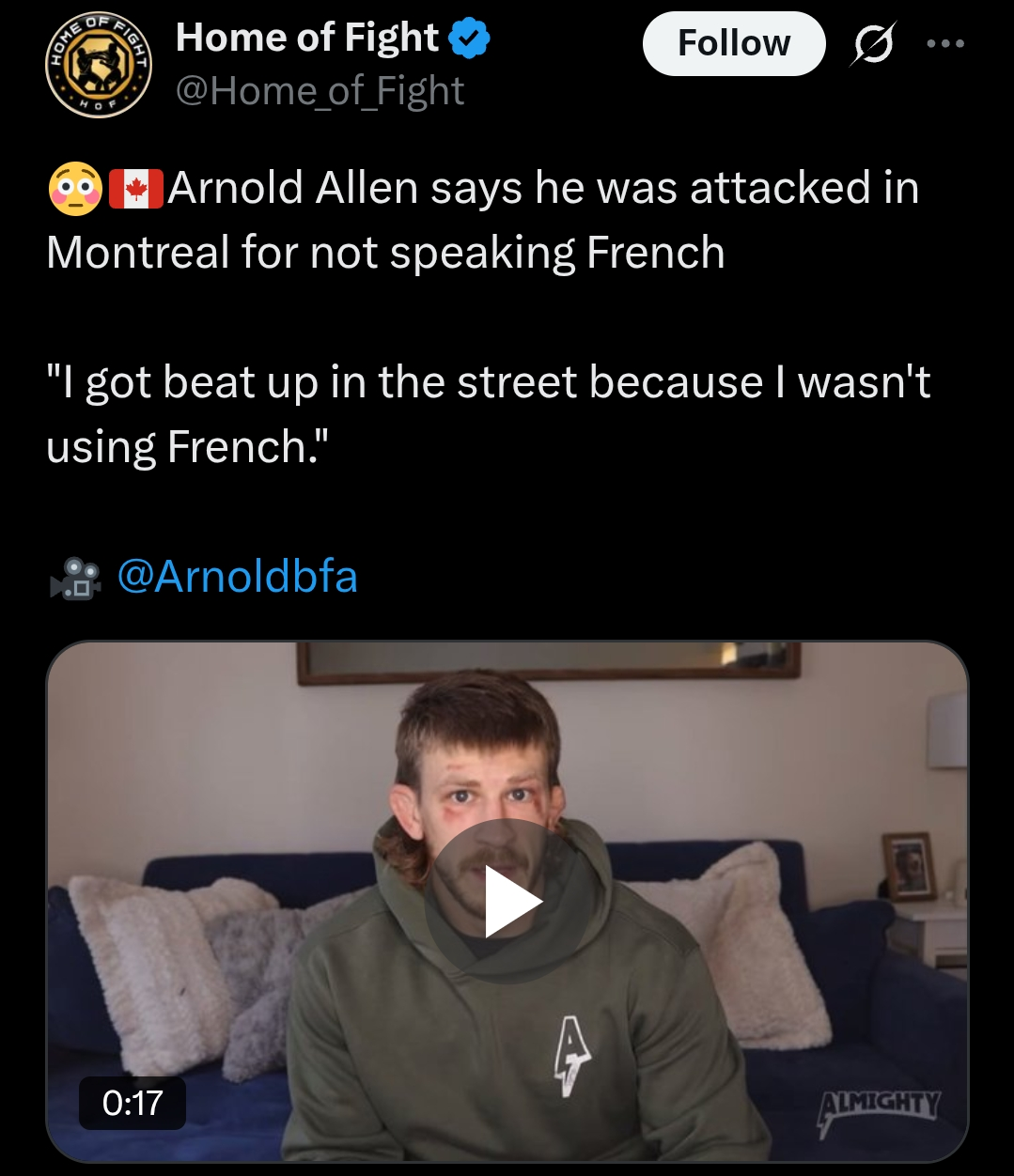Open the post's three-dot overflow menu
This screenshot has height=1176, width=1014.
(x=944, y=44)
